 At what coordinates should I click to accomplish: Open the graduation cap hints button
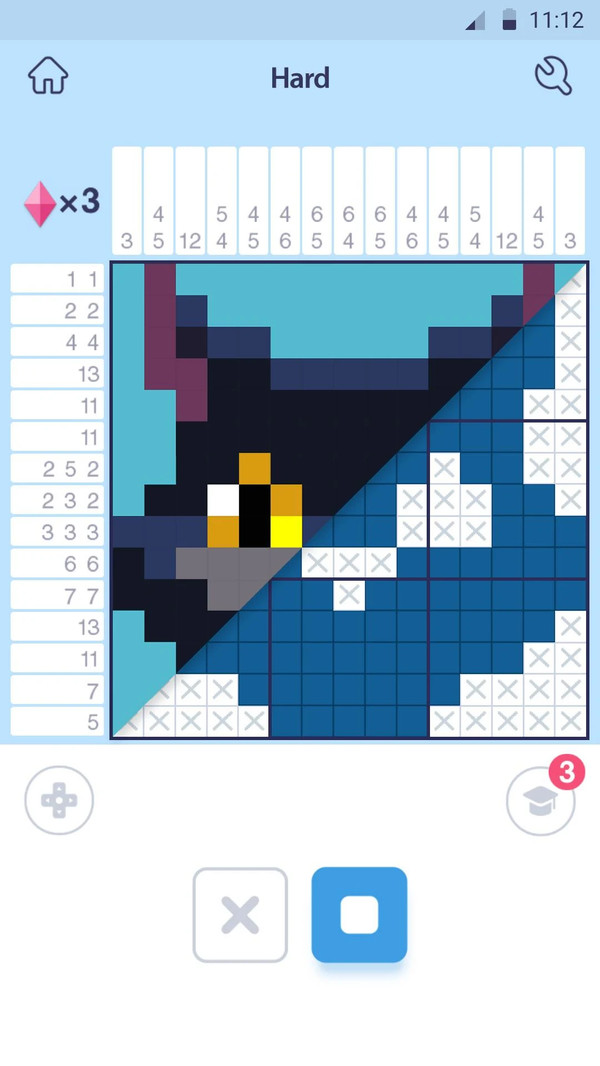[x=541, y=800]
